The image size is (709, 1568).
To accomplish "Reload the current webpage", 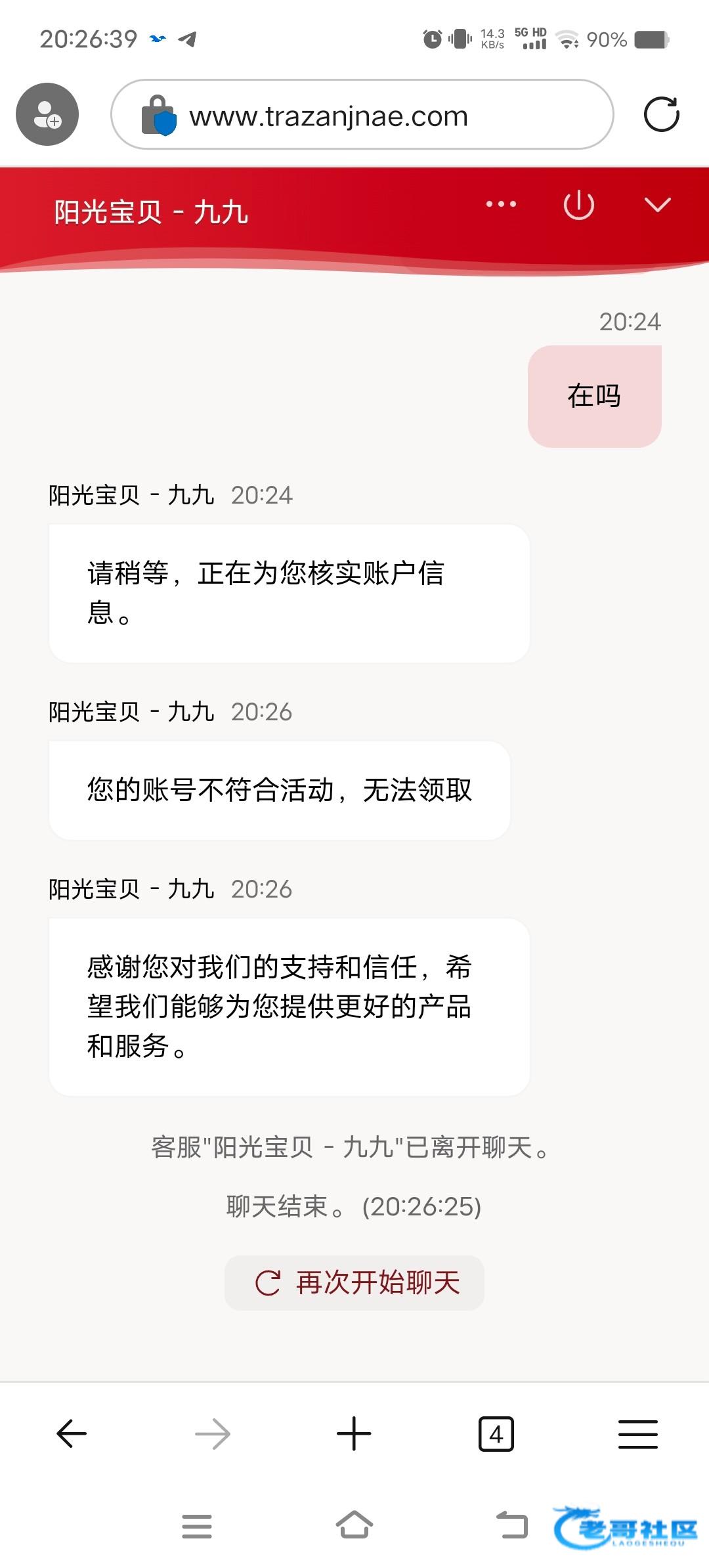I will [661, 115].
